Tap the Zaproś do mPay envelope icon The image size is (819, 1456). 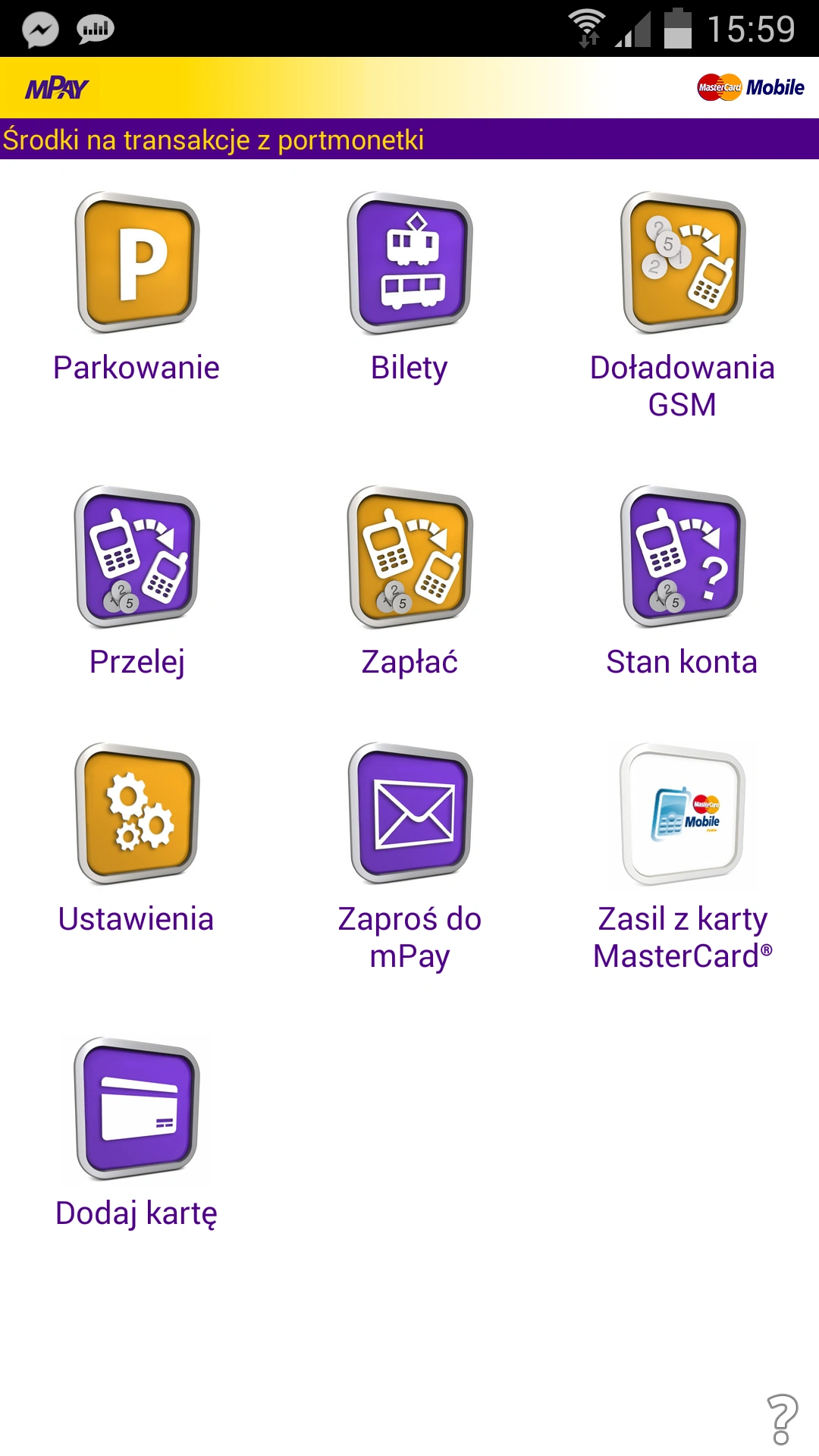[x=409, y=814]
